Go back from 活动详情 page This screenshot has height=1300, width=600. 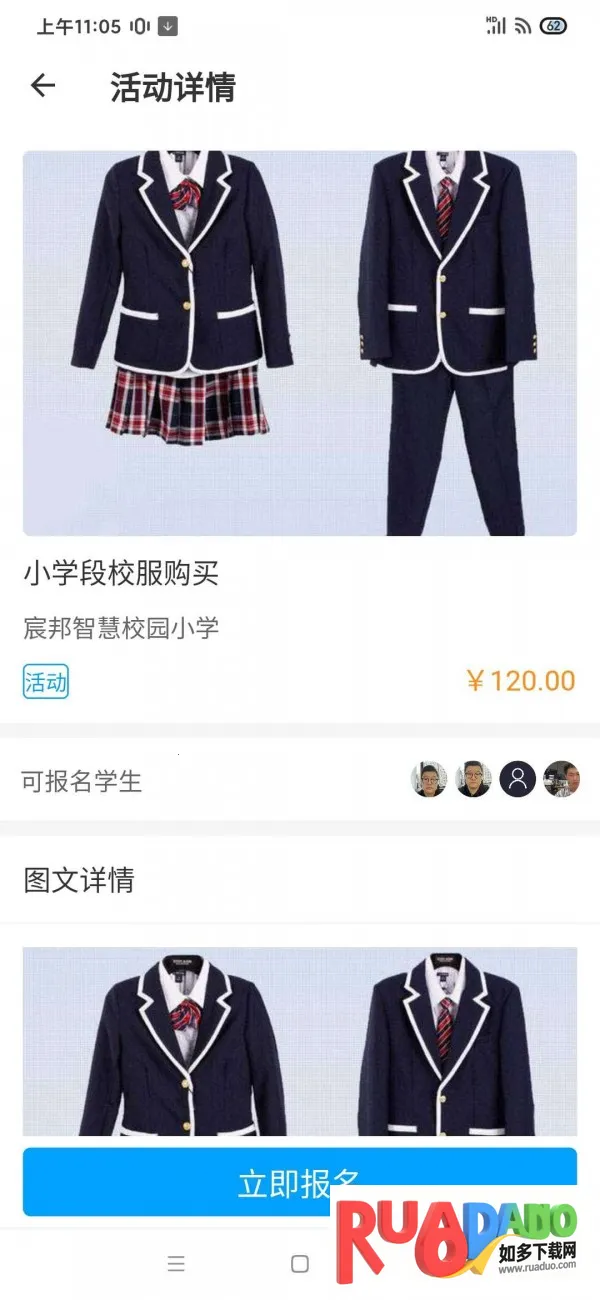[x=43, y=86]
